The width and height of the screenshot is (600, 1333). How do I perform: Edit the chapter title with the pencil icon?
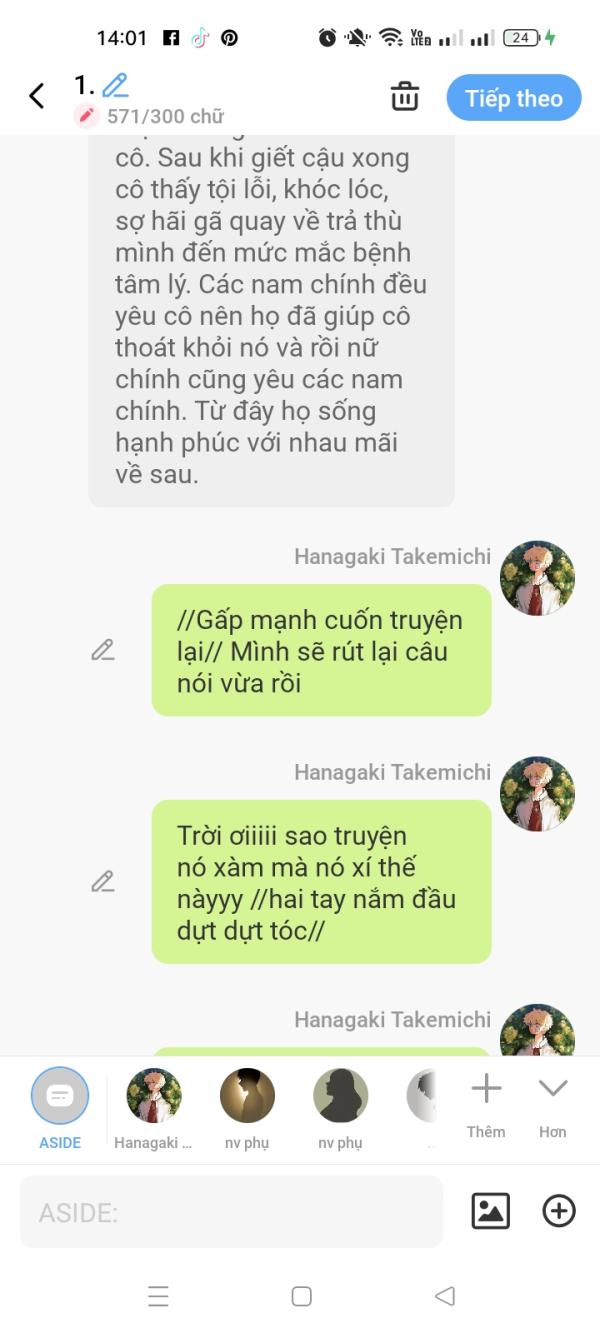[115, 85]
